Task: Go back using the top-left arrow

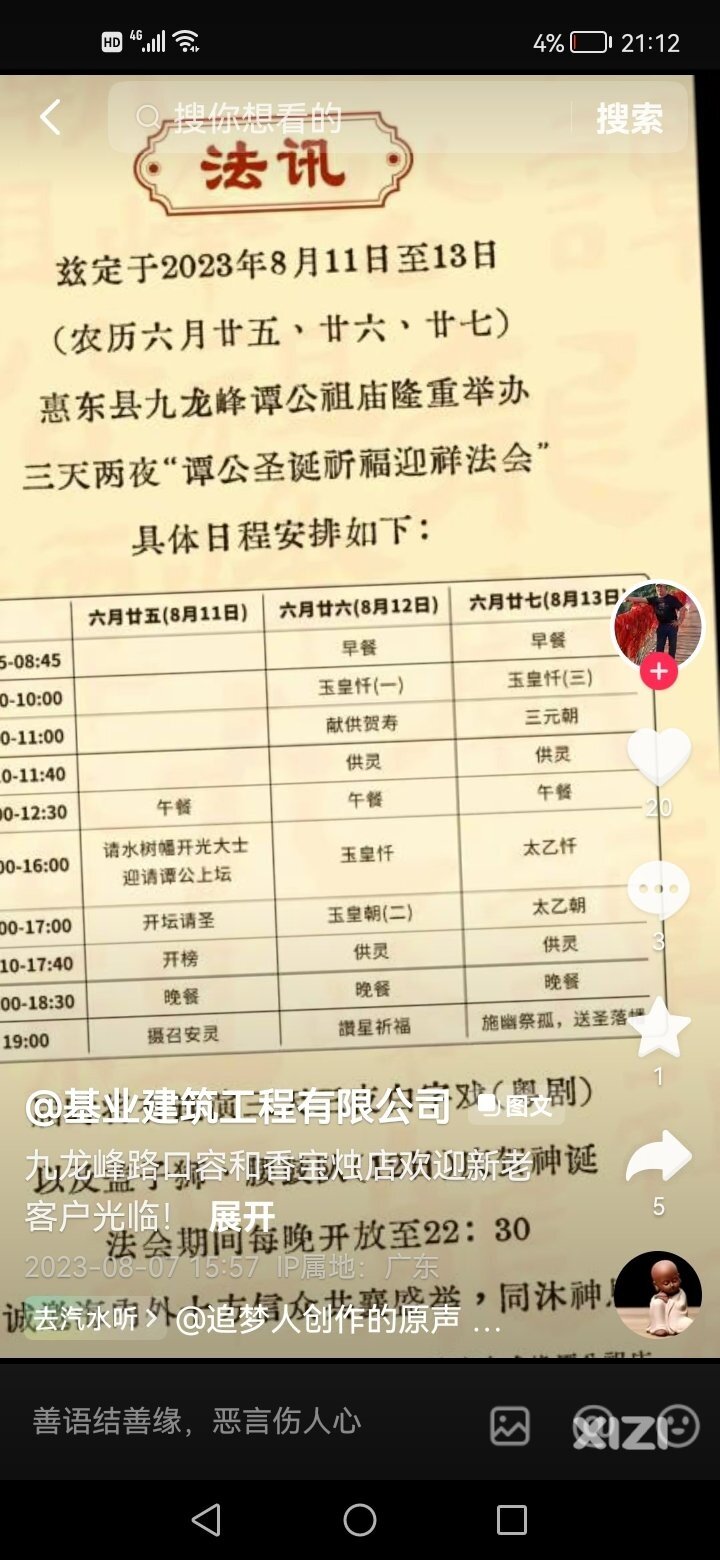Action: [50, 118]
